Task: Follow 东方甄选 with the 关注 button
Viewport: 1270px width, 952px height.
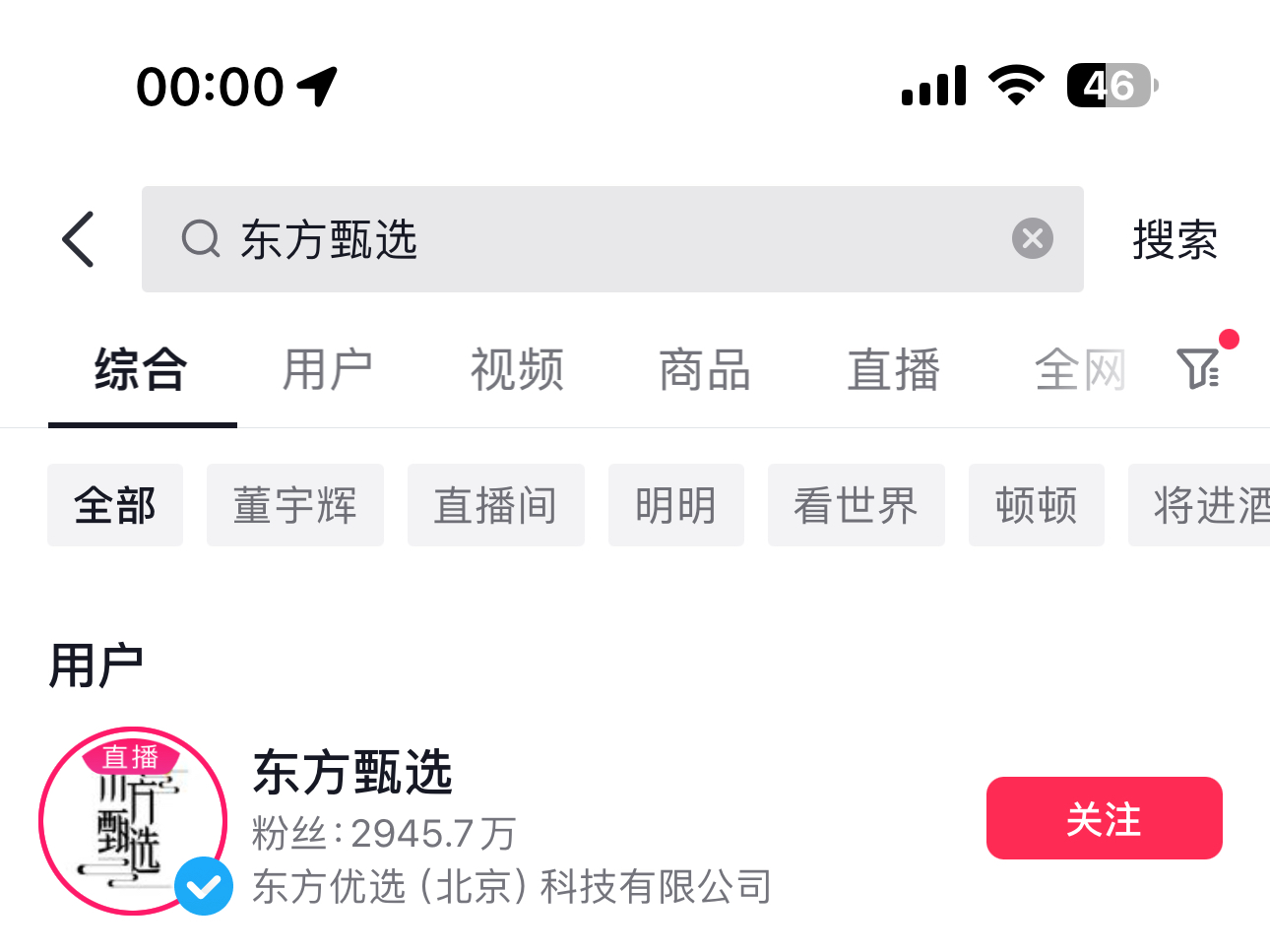Action: (x=1104, y=818)
